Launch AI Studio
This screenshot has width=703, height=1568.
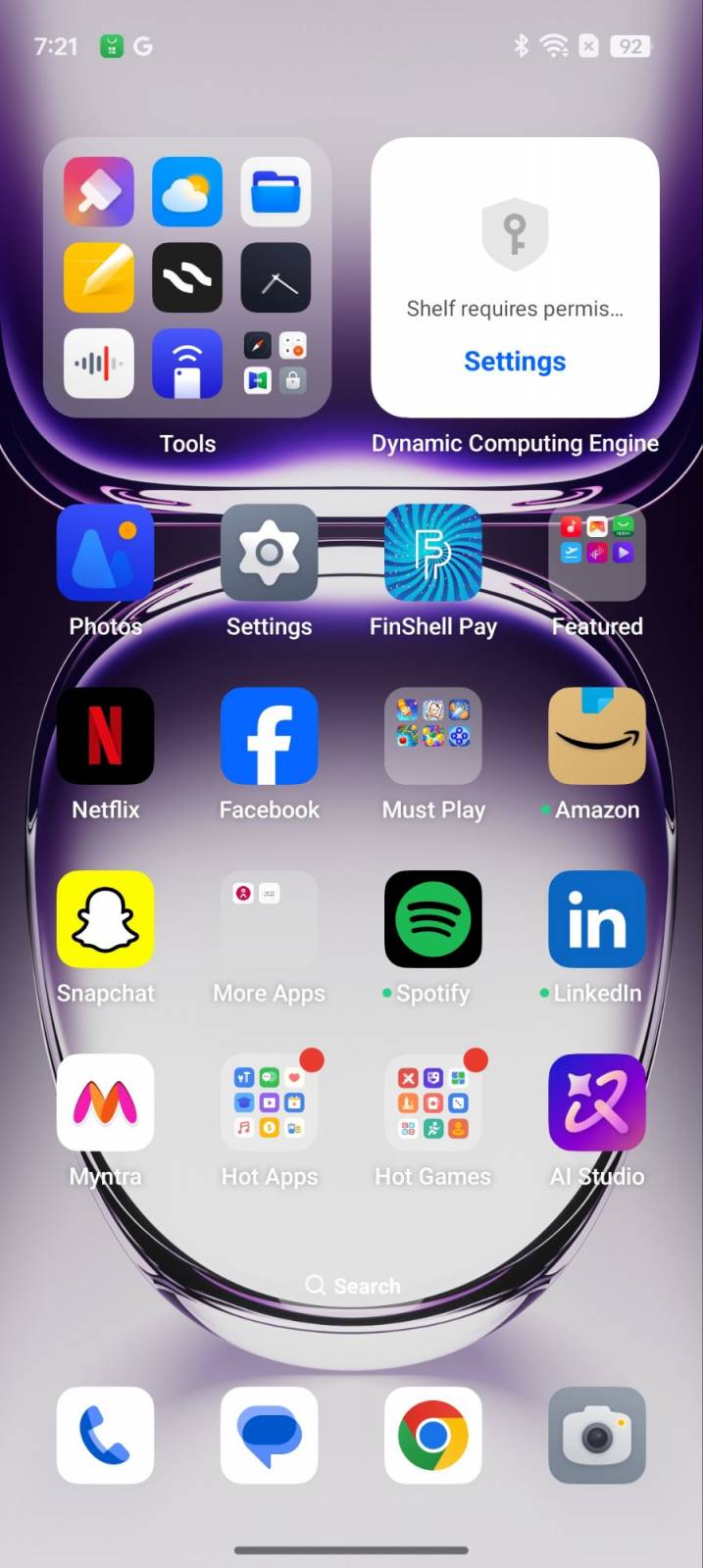coord(596,1102)
